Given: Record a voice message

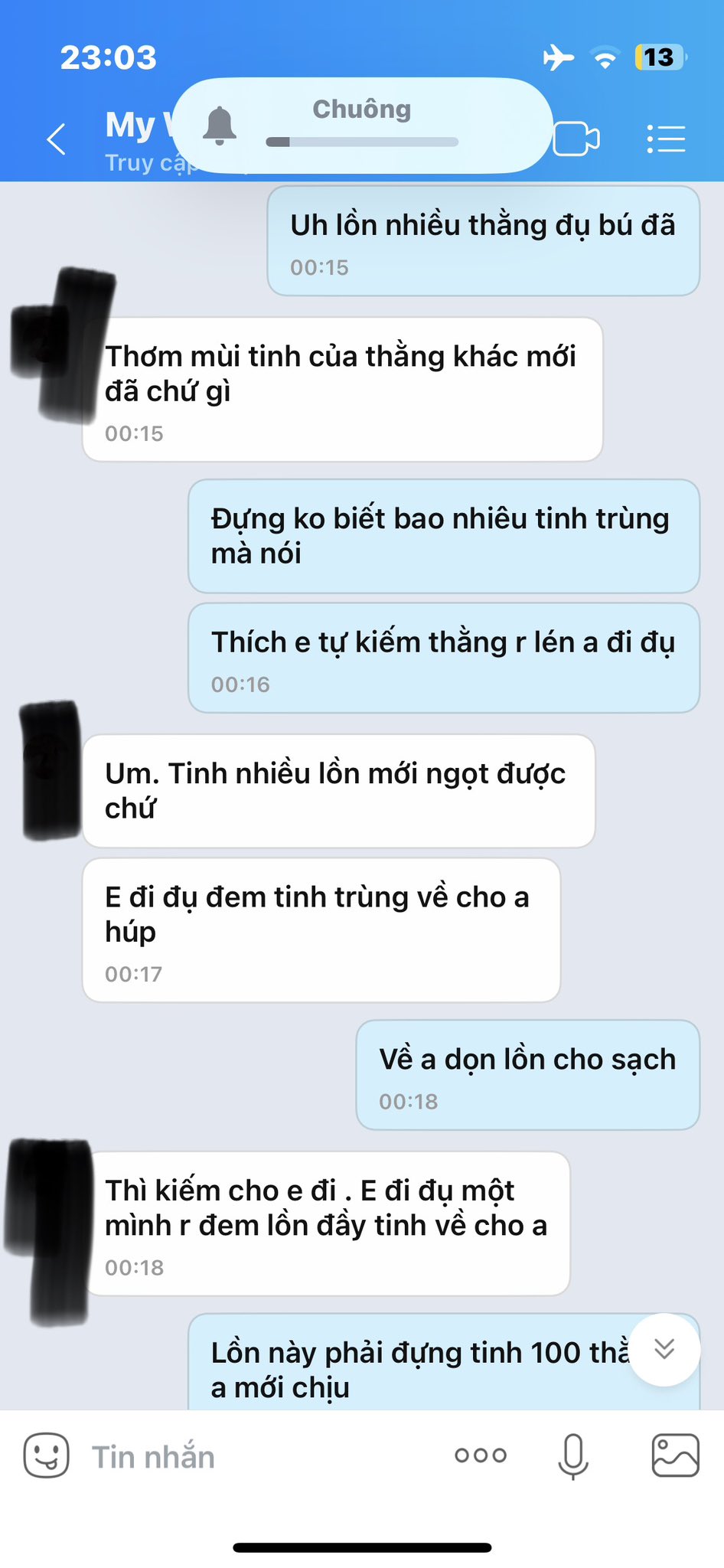Looking at the screenshot, I should pyautogui.click(x=573, y=1455).
